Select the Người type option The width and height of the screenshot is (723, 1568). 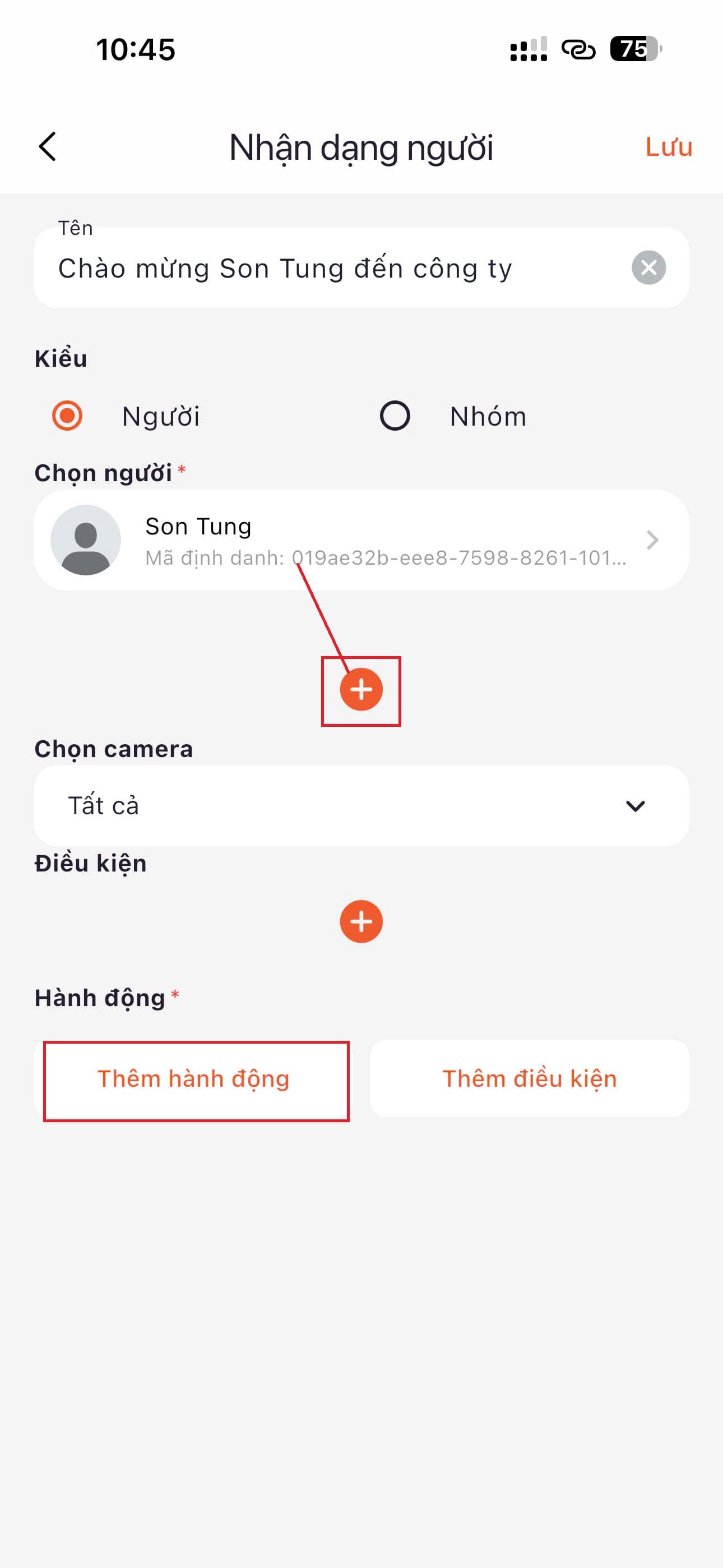(68, 416)
